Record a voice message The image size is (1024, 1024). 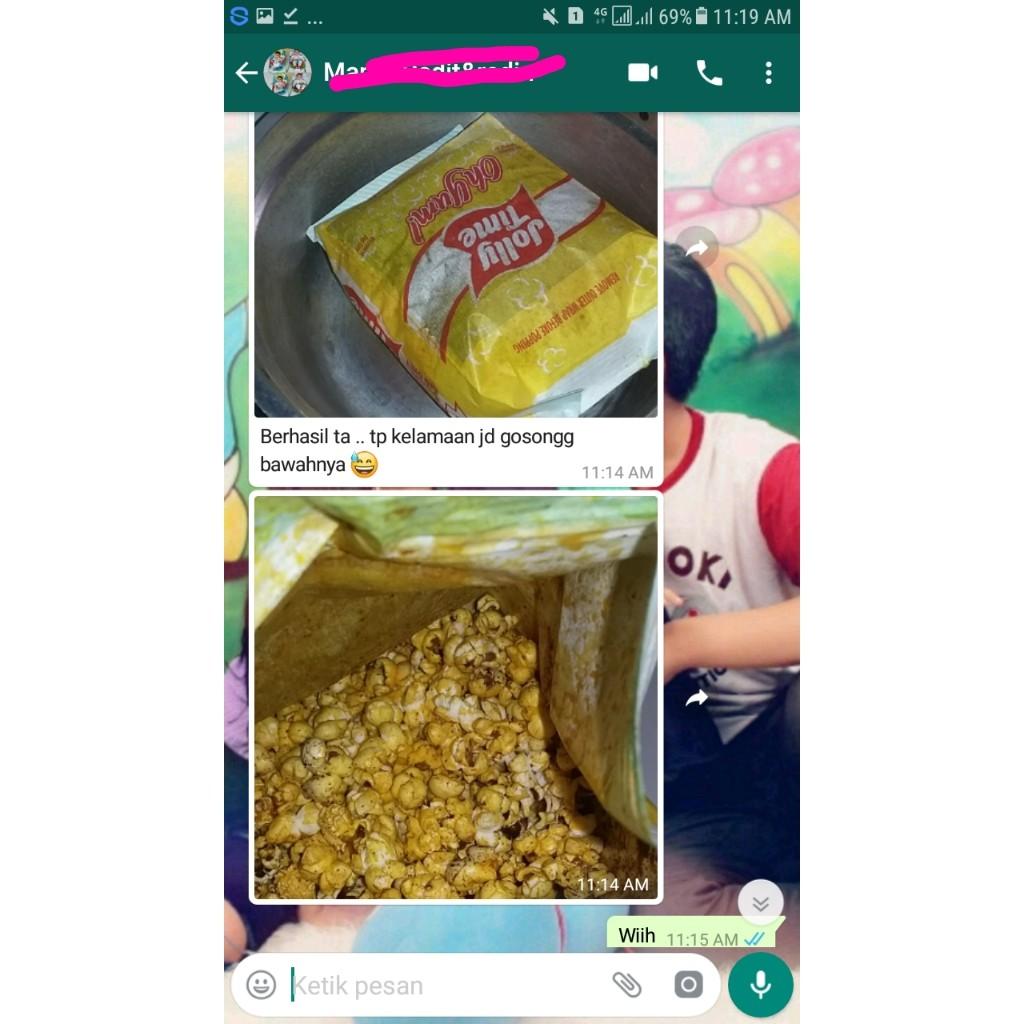point(760,985)
